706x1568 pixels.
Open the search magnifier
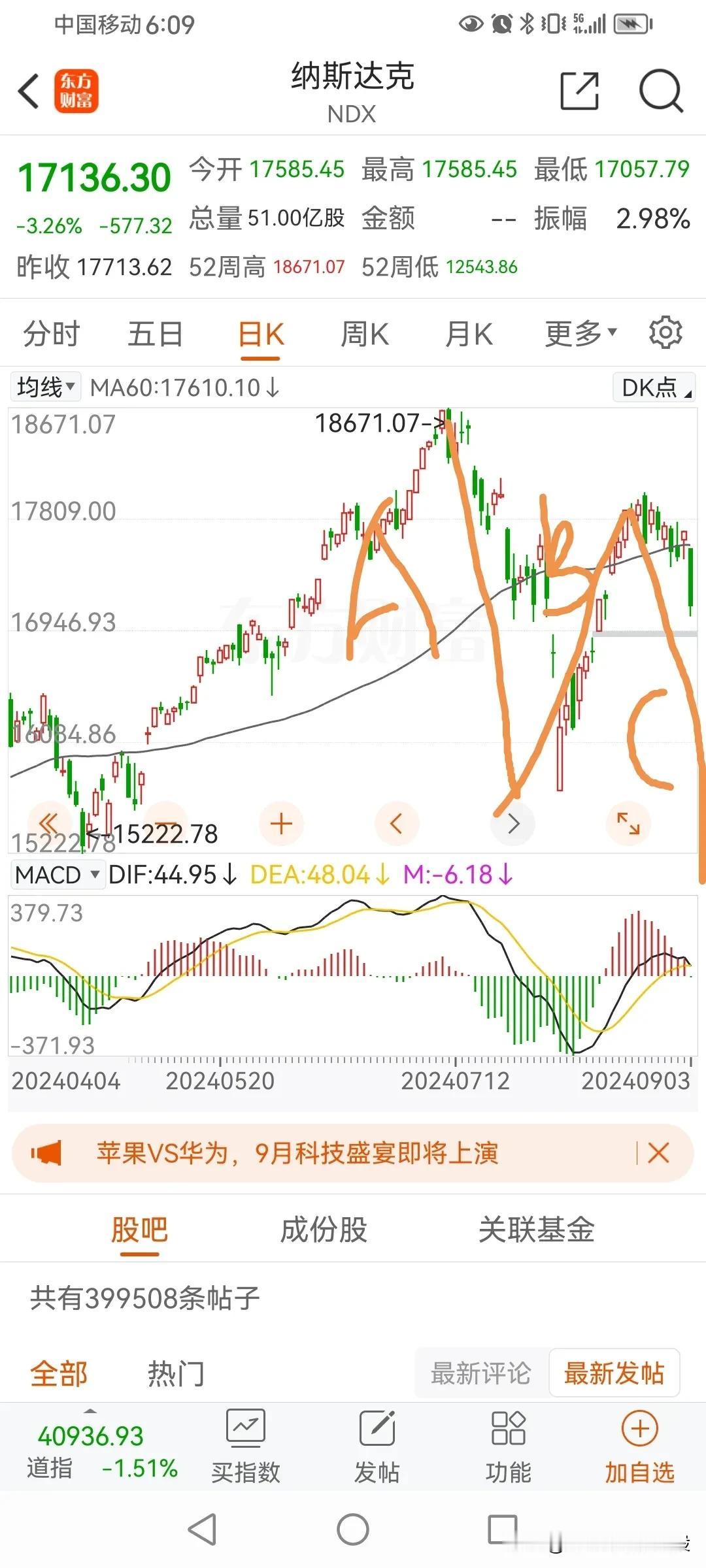[x=660, y=91]
